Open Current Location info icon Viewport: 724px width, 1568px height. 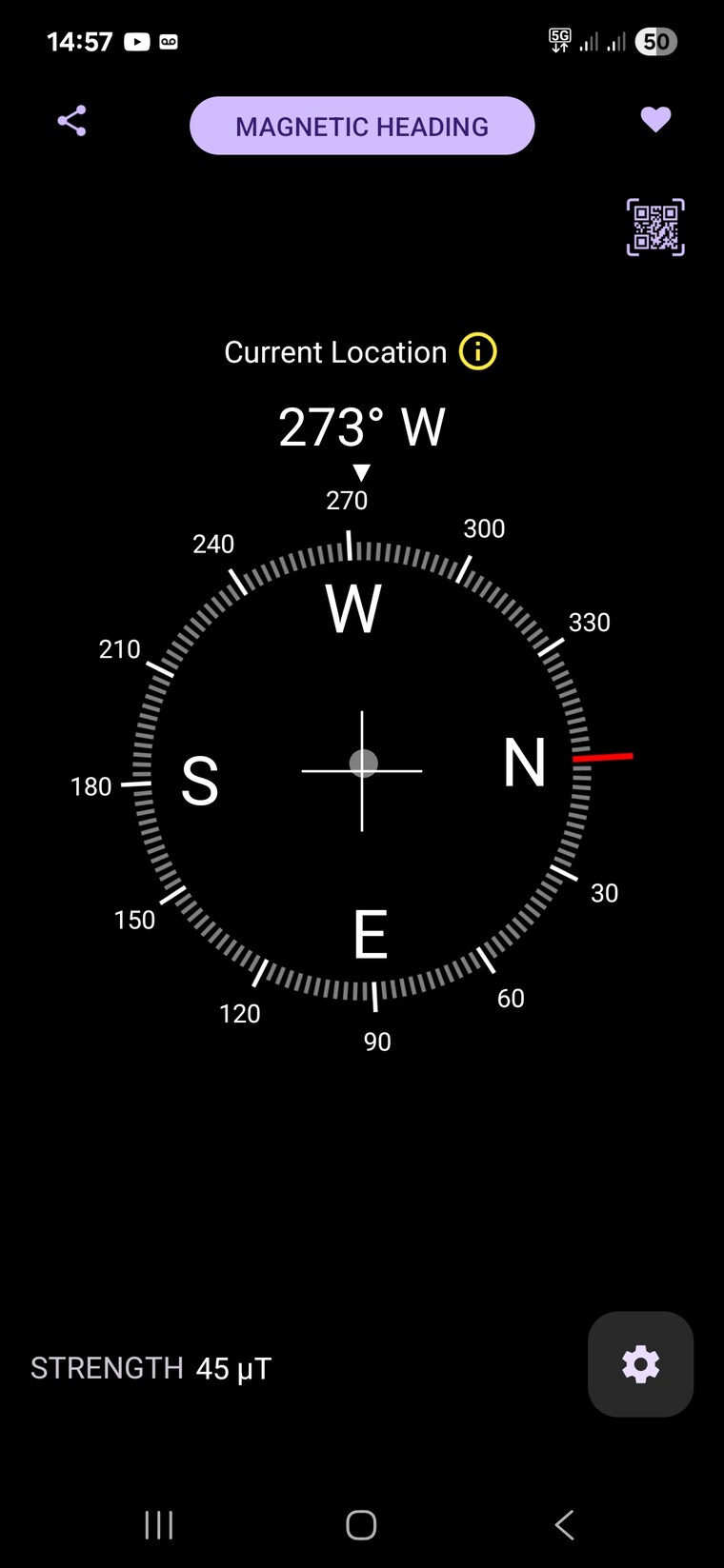pos(478,352)
